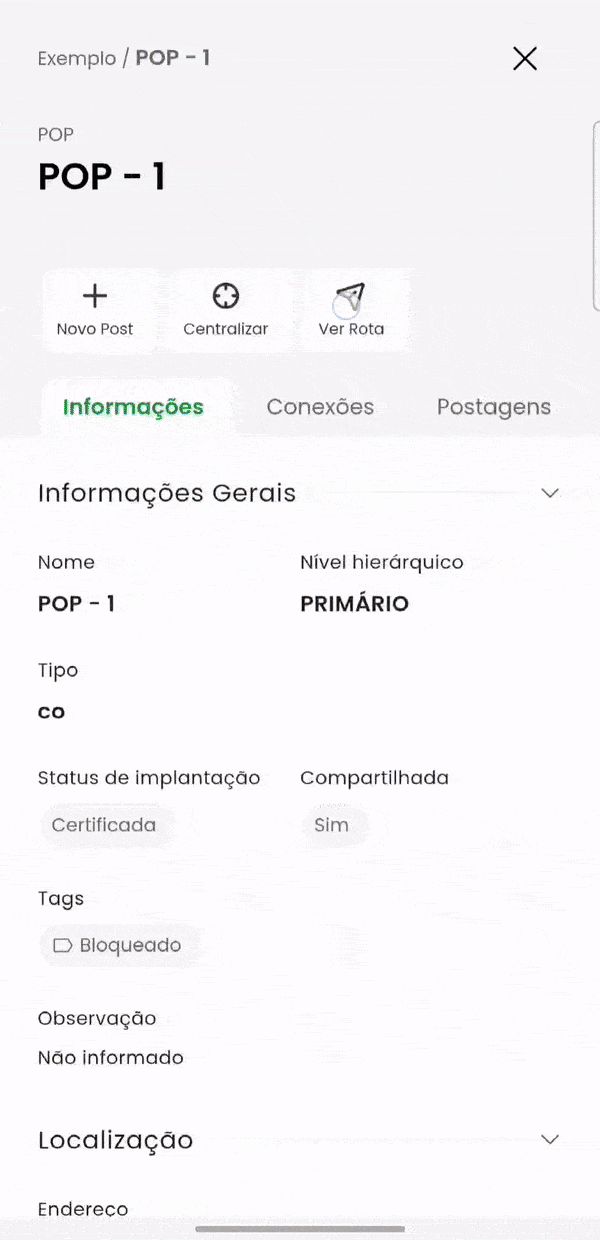Switch to the Conexões tab

click(x=320, y=407)
